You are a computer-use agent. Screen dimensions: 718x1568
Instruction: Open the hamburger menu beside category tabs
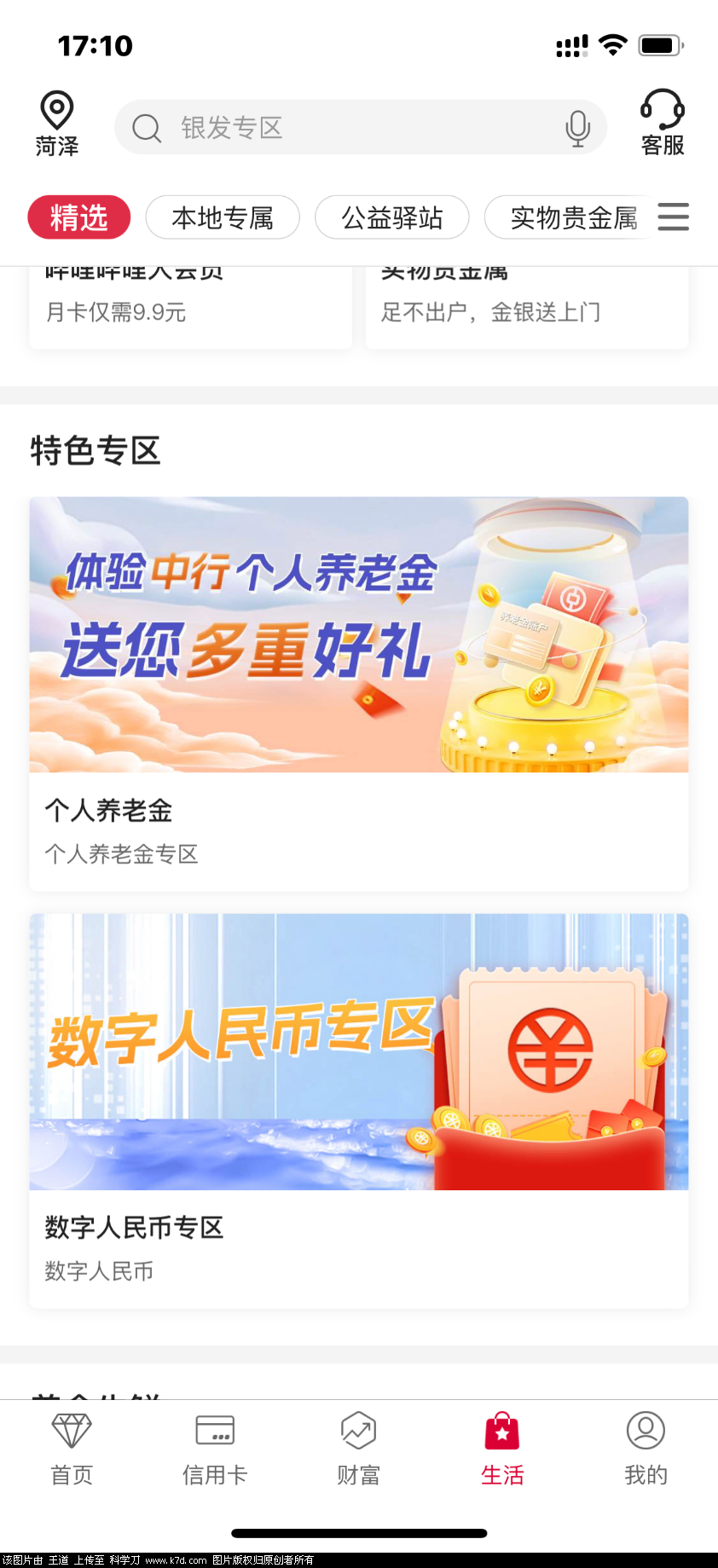coord(674,217)
